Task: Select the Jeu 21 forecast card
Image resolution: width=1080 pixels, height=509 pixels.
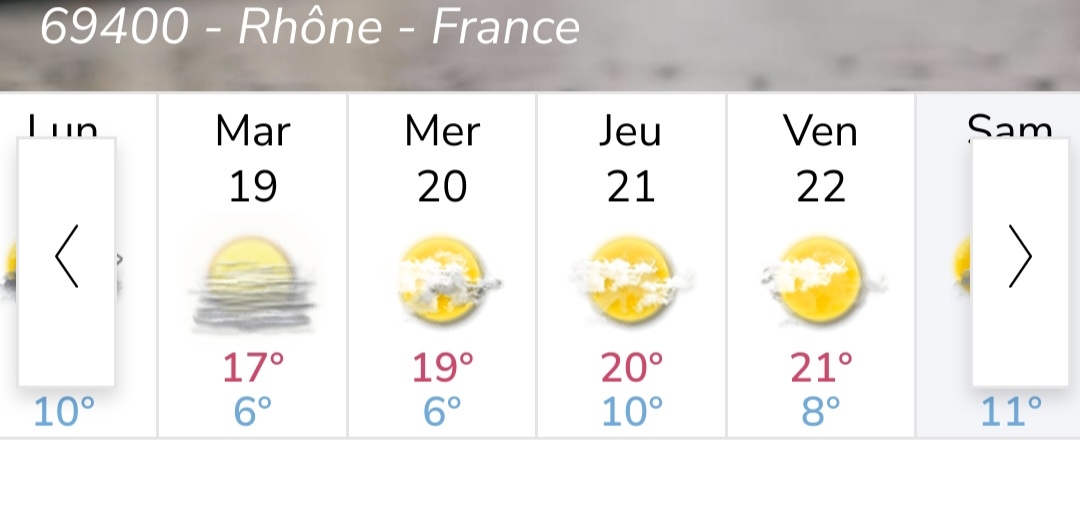Action: point(631,266)
